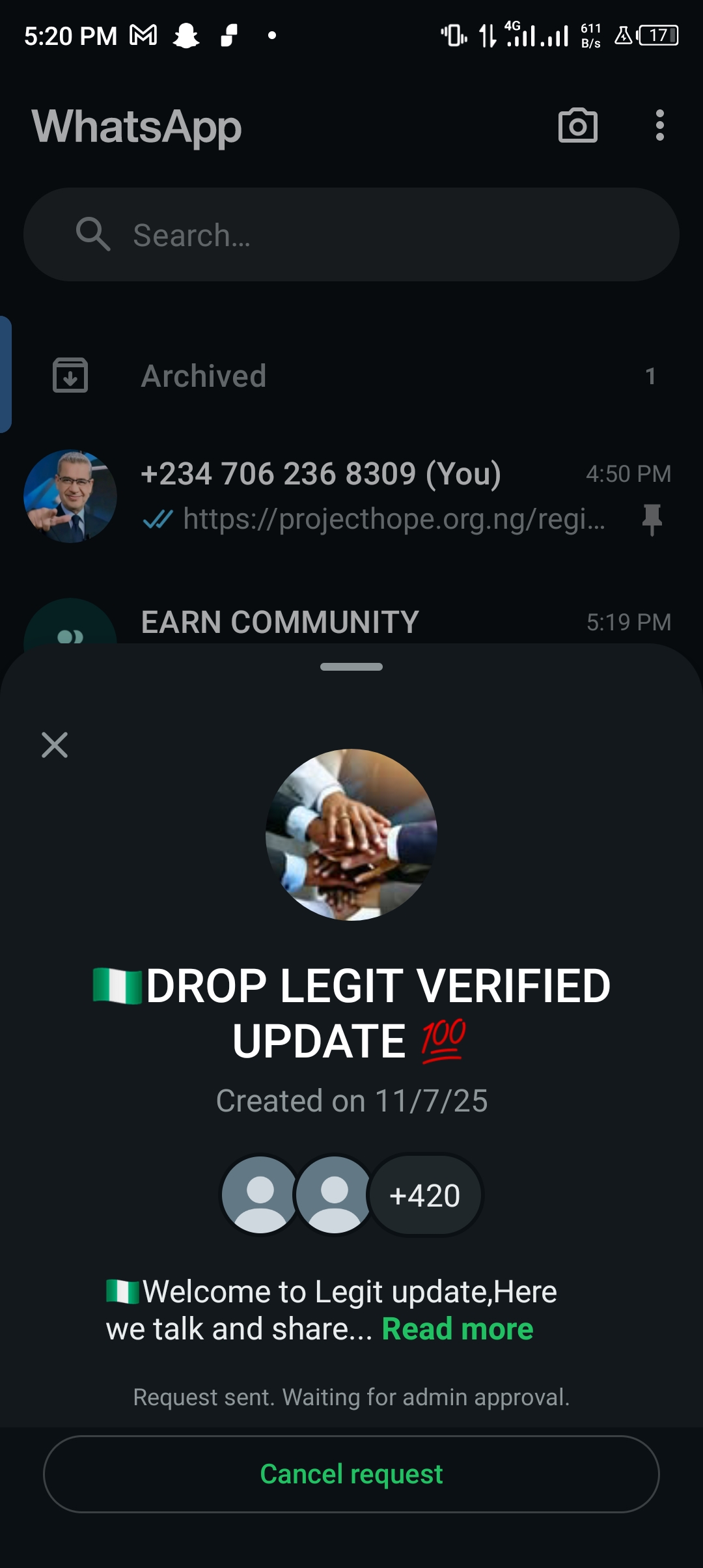Cancel the group join request

[x=351, y=1474]
